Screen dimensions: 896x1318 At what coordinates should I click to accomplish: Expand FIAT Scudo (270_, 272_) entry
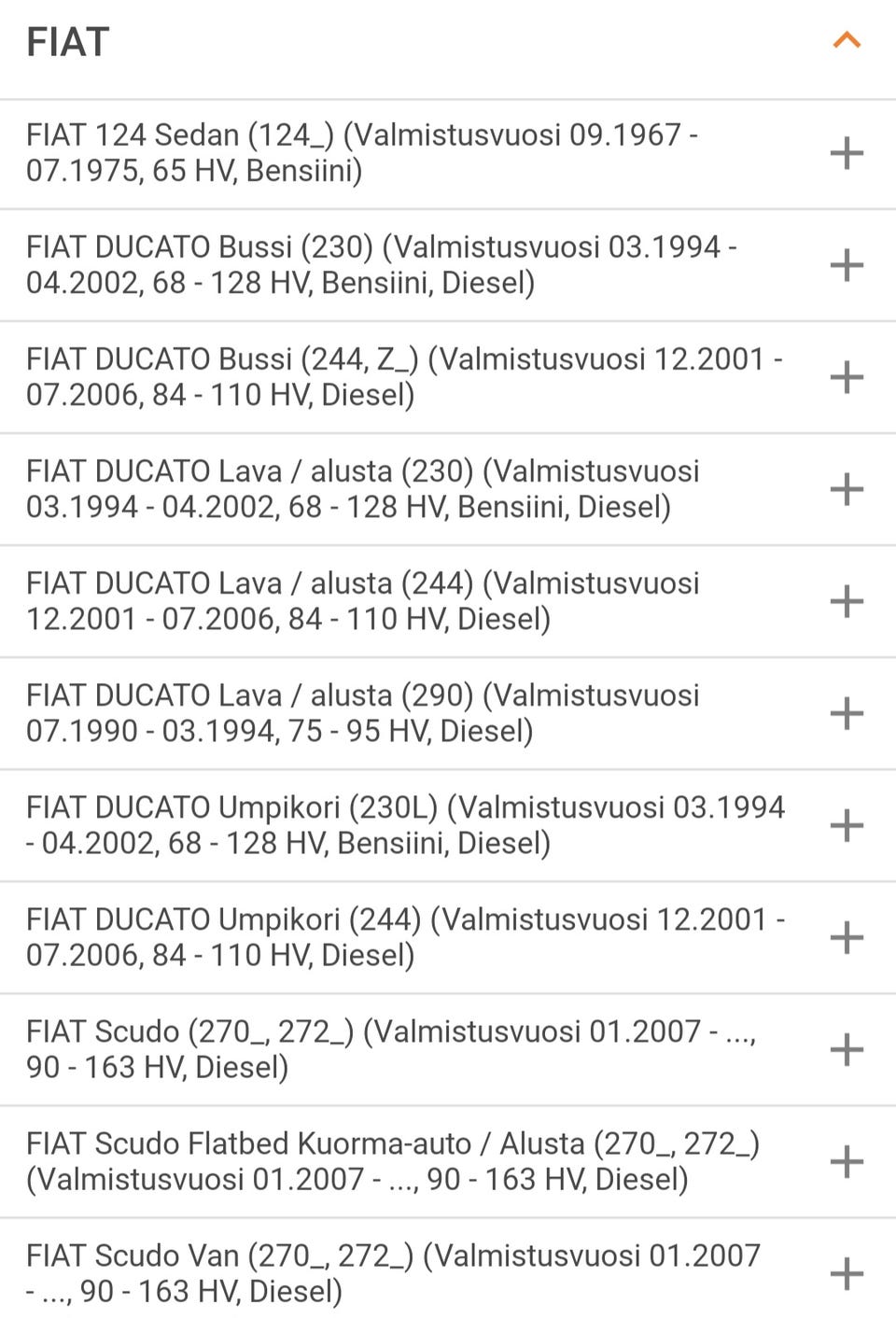[x=847, y=1049]
